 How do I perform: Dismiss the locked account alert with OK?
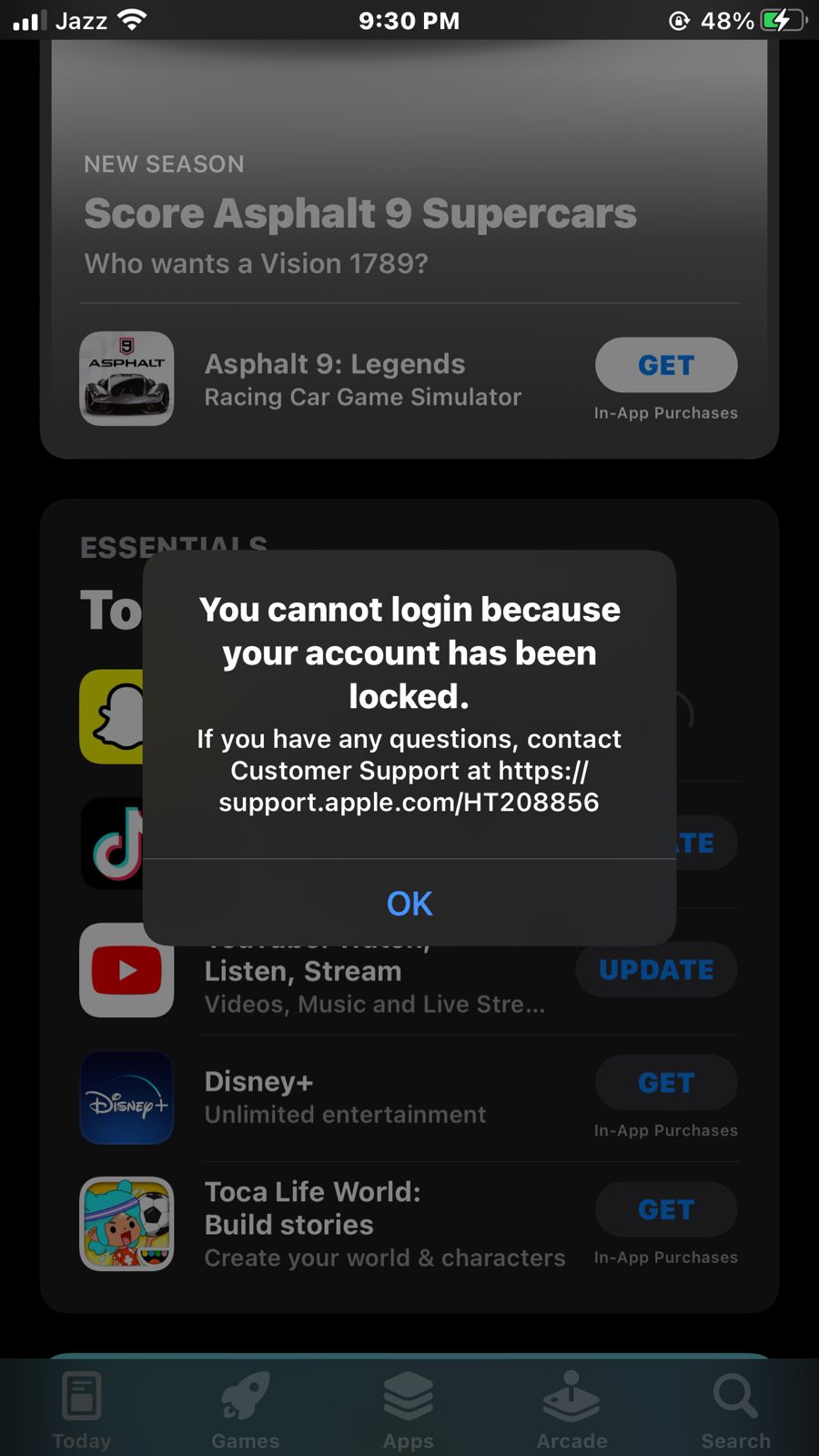tap(409, 903)
